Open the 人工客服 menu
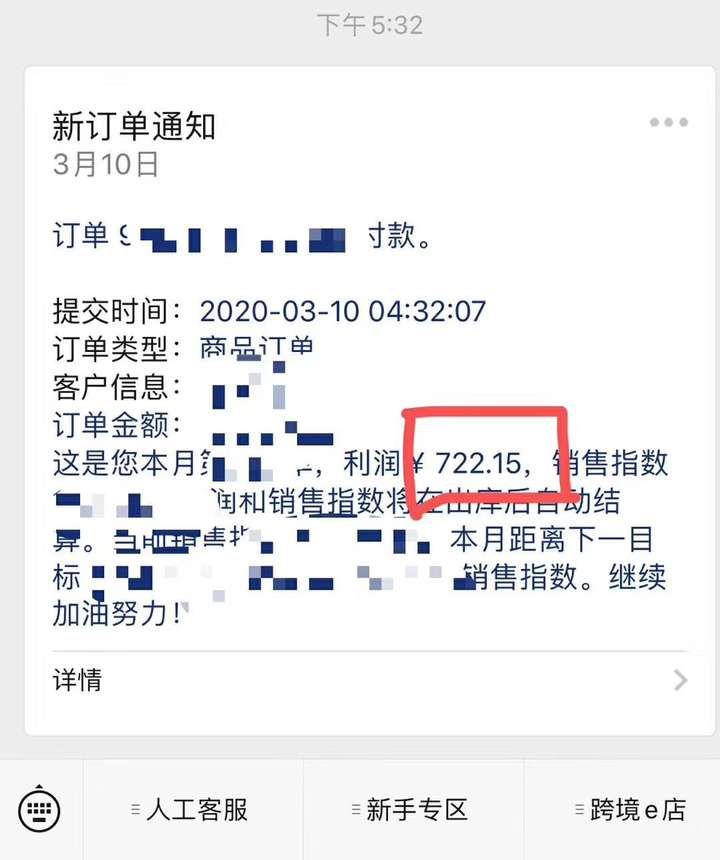This screenshot has height=860, width=720. coord(192,809)
